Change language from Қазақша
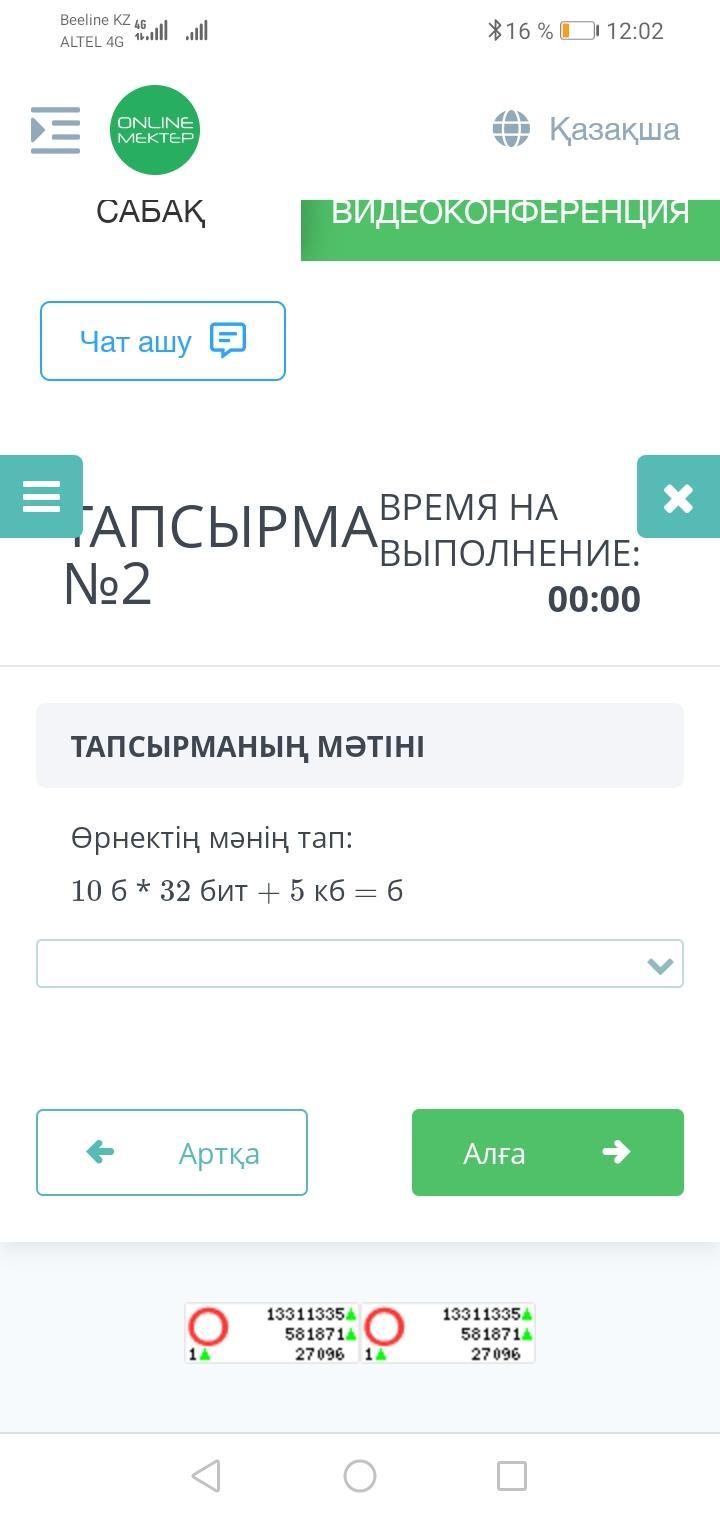 (x=586, y=129)
